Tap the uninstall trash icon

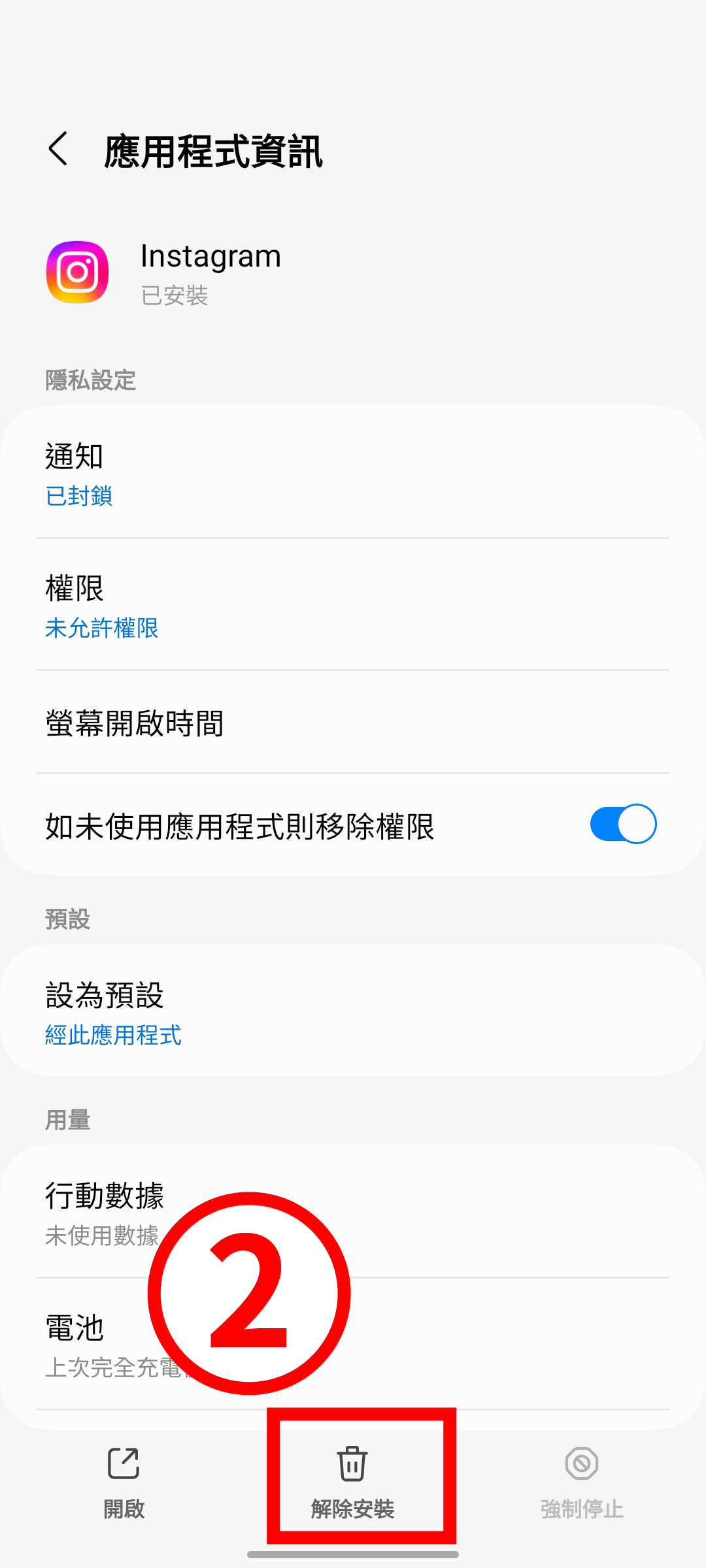click(x=353, y=1463)
